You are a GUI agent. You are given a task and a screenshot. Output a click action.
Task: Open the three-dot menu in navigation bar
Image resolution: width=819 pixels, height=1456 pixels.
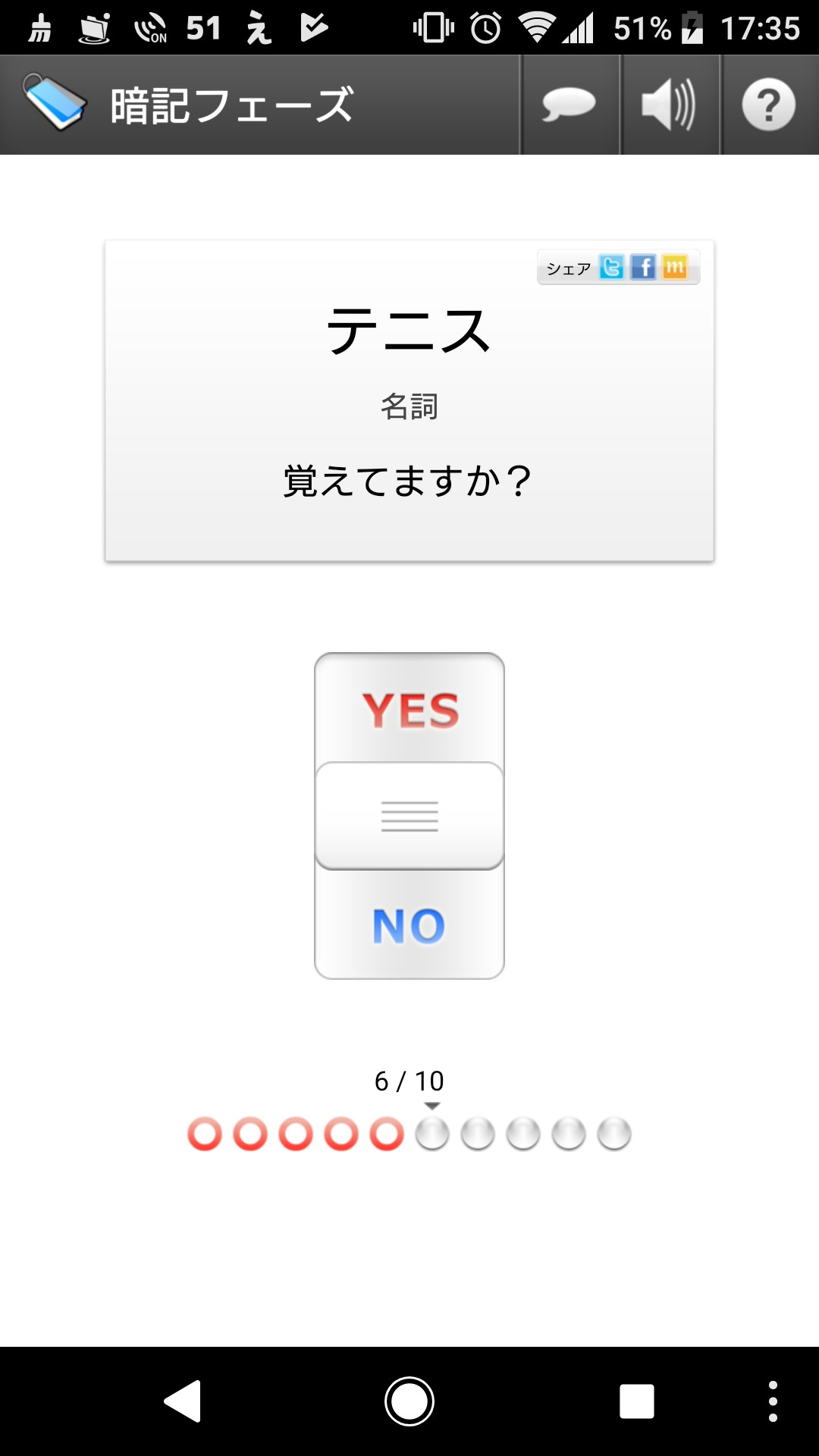click(x=773, y=1401)
